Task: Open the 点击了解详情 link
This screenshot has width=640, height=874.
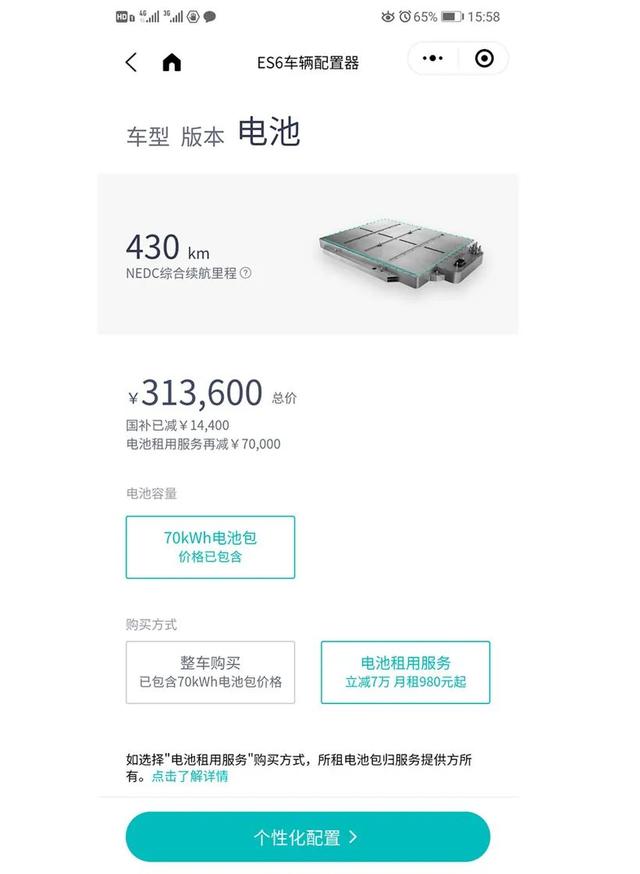Action: tap(190, 776)
